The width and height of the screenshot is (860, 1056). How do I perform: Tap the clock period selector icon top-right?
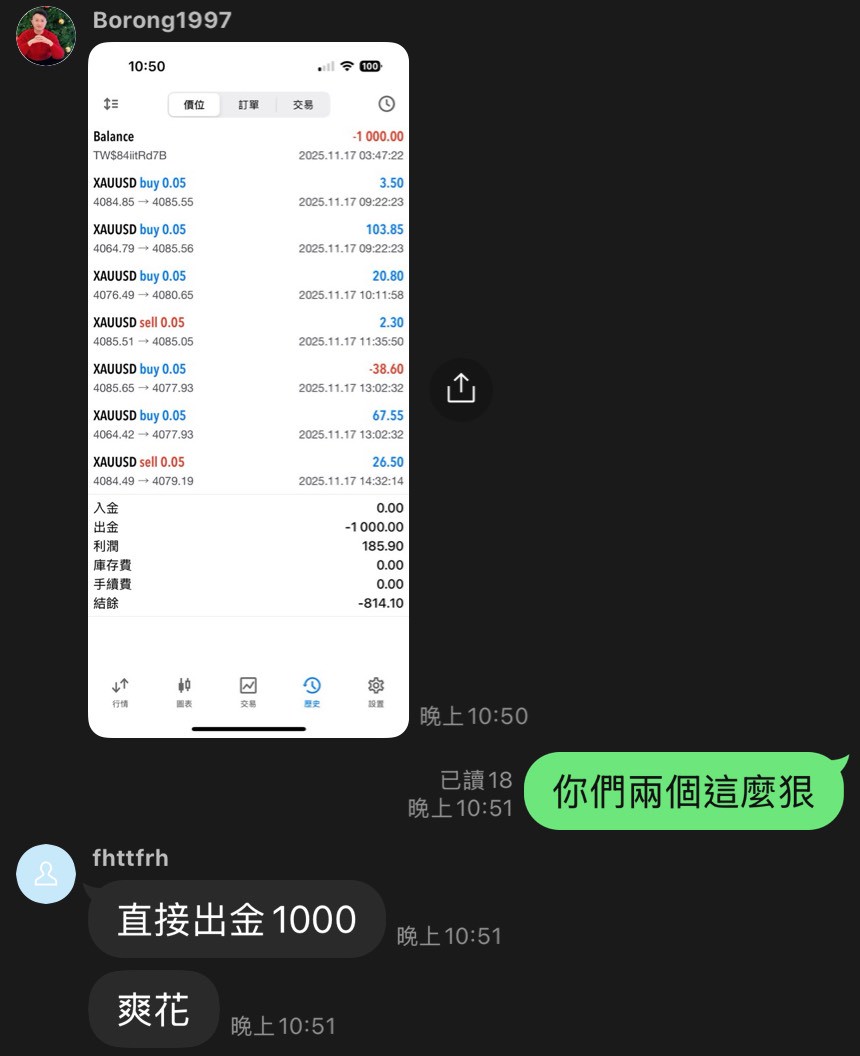(386, 103)
